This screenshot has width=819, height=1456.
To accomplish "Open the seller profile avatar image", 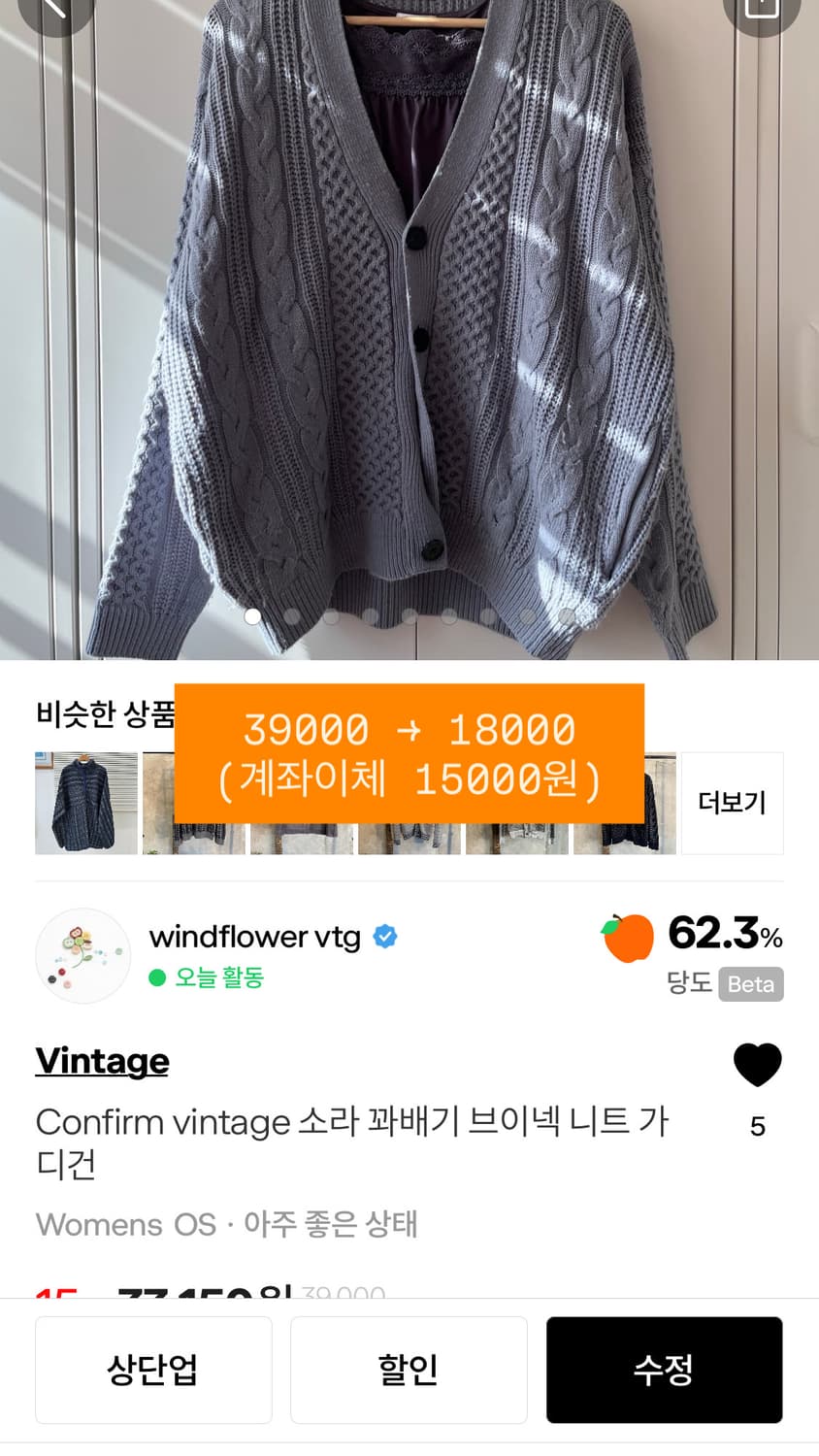I will pyautogui.click(x=82, y=955).
